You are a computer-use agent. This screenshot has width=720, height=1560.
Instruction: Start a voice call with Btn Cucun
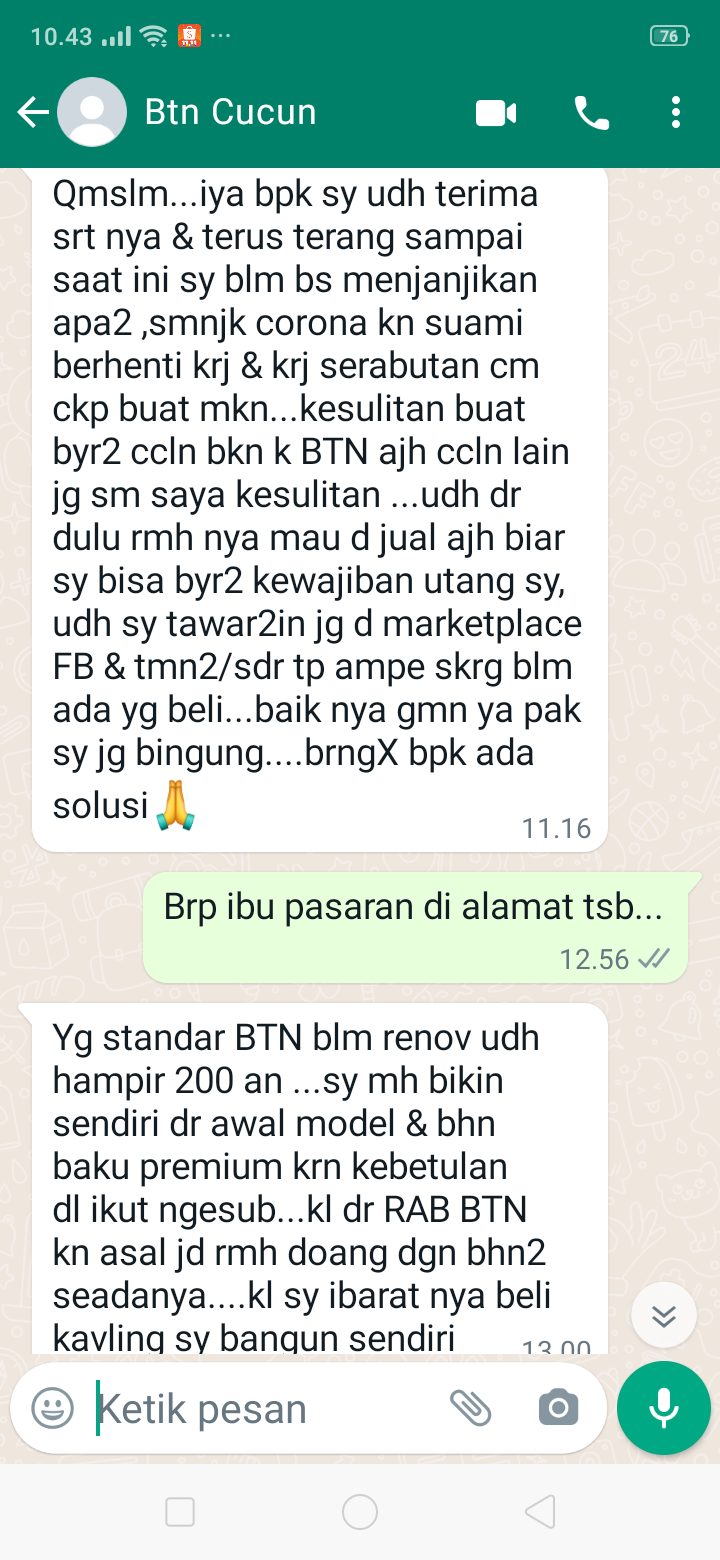point(592,113)
